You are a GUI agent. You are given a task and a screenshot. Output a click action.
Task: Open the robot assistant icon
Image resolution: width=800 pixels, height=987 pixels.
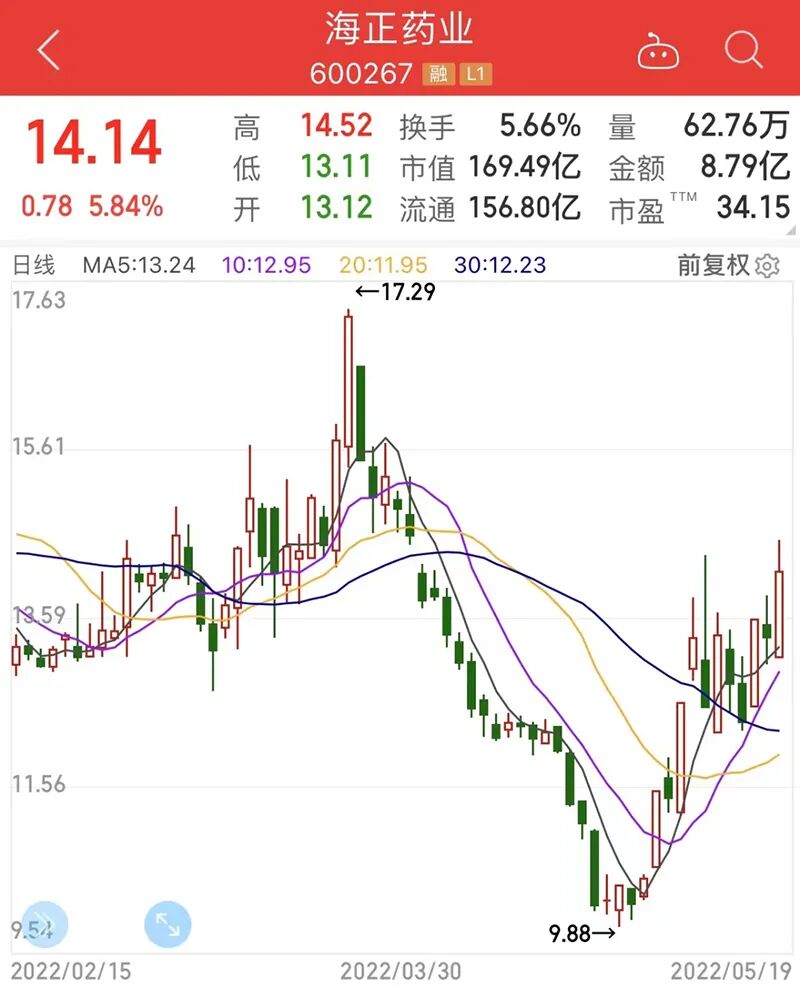pos(658,51)
